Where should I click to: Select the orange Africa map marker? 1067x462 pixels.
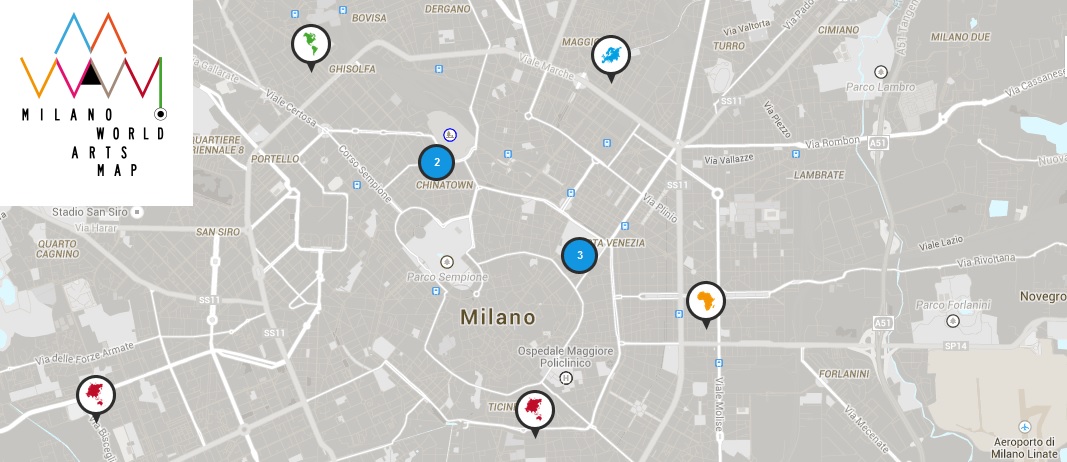click(706, 301)
